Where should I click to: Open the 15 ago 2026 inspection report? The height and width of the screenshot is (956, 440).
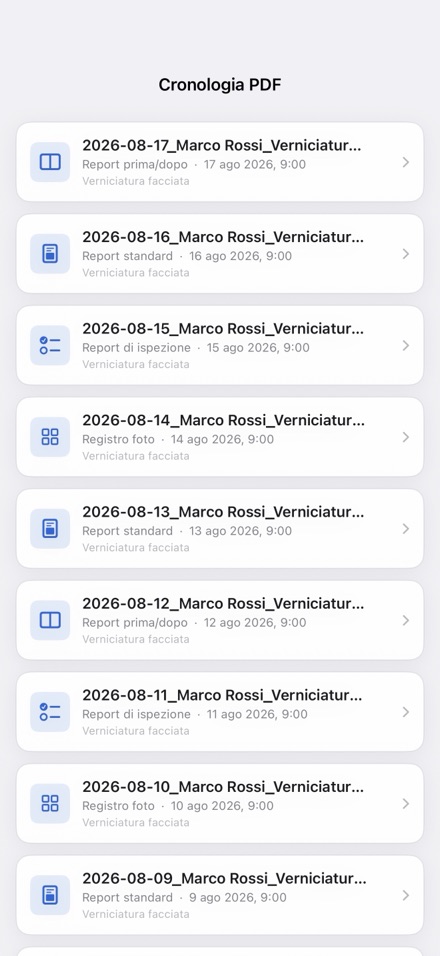point(219,345)
